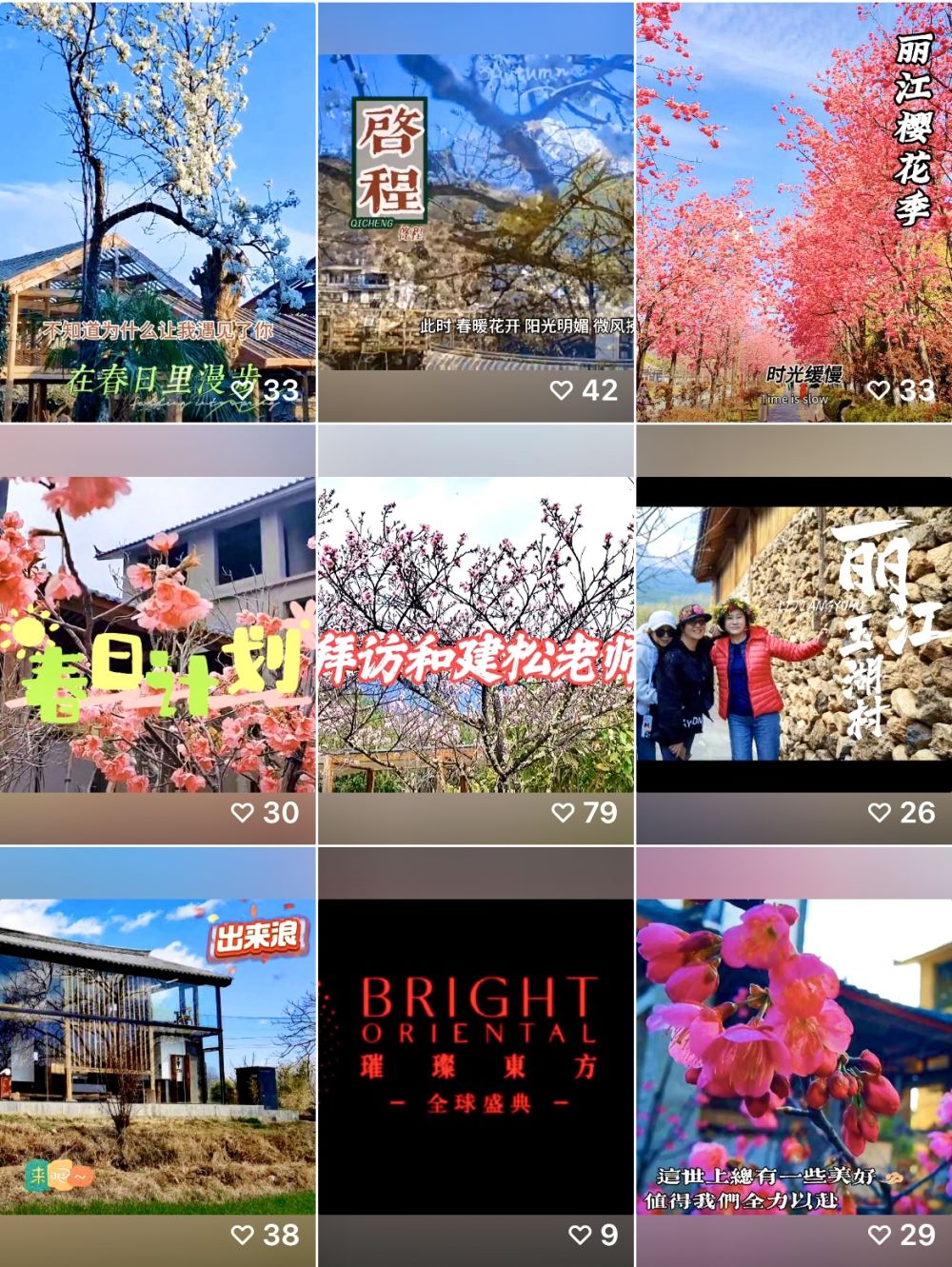Image resolution: width=952 pixels, height=1267 pixels.
Task: Open the 丽江玉湖村 video
Action: (x=793, y=634)
